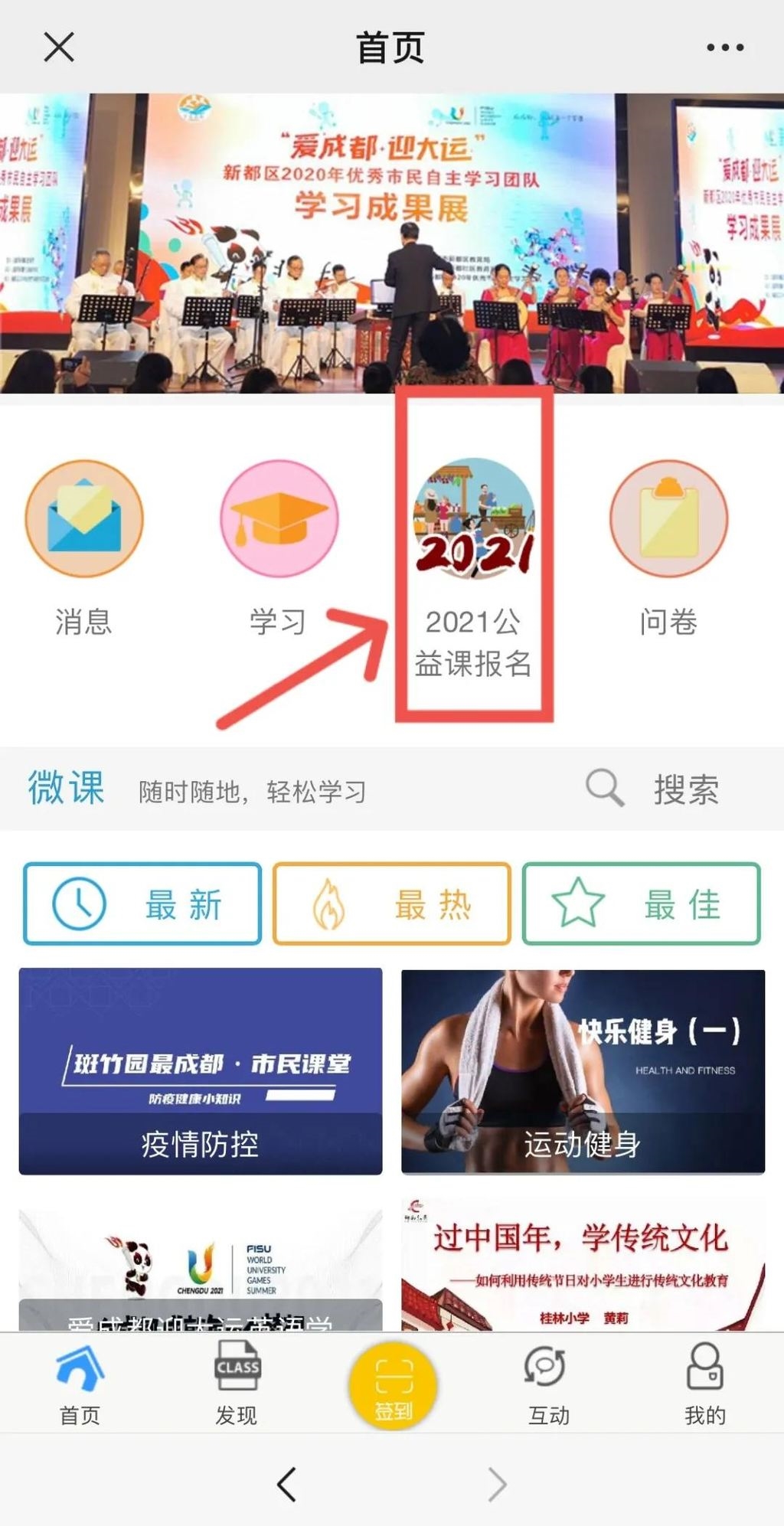
Task: Switch to the 互动 interaction tab
Action: coord(548,1381)
